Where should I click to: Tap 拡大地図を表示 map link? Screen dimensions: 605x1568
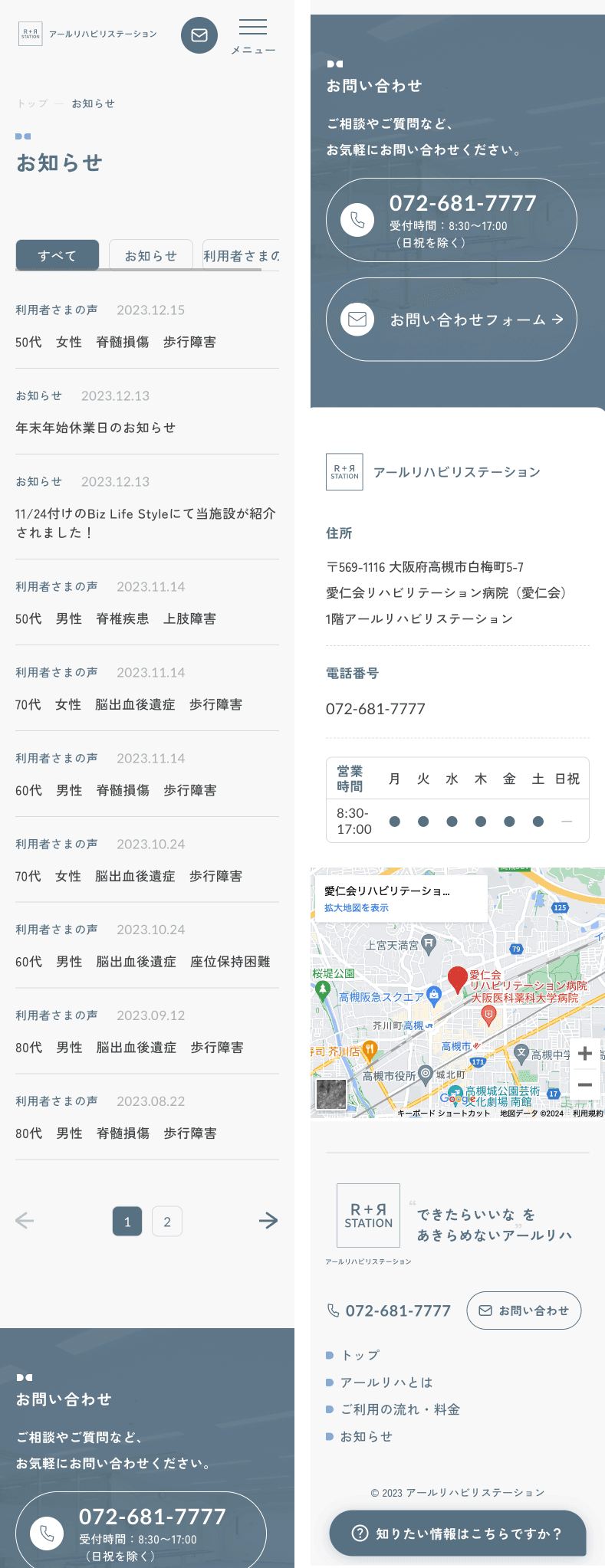(x=357, y=907)
